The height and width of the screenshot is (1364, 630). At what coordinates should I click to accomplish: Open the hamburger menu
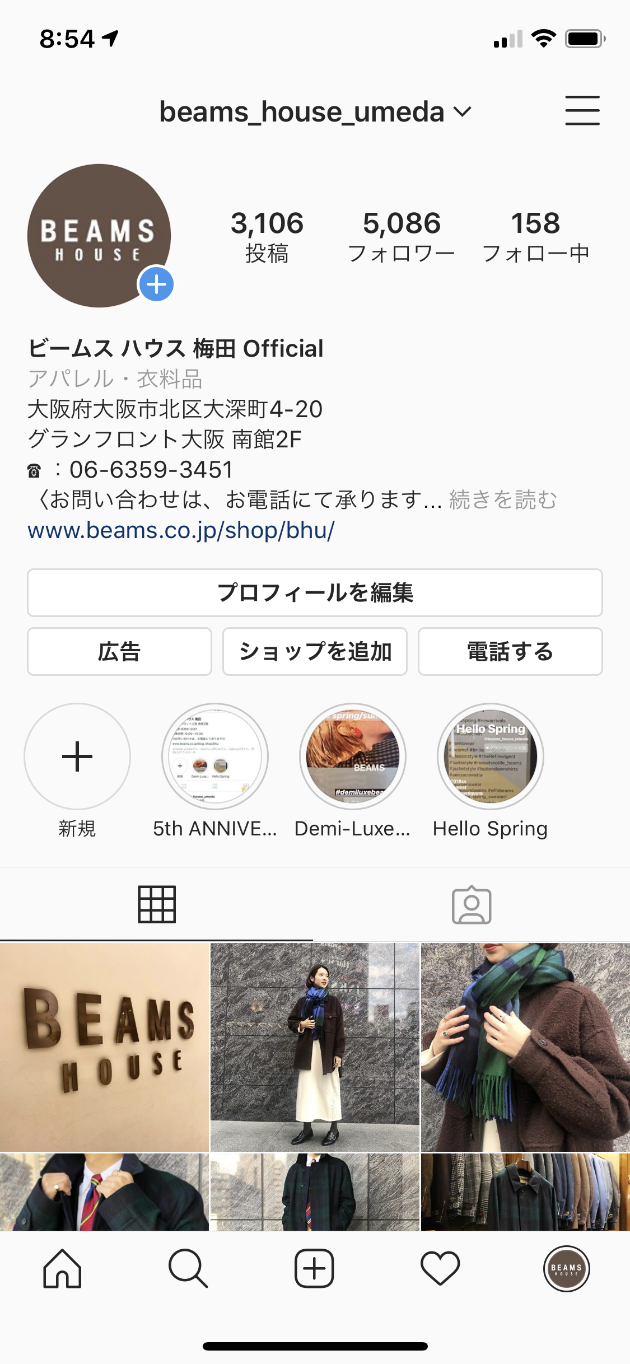click(582, 111)
